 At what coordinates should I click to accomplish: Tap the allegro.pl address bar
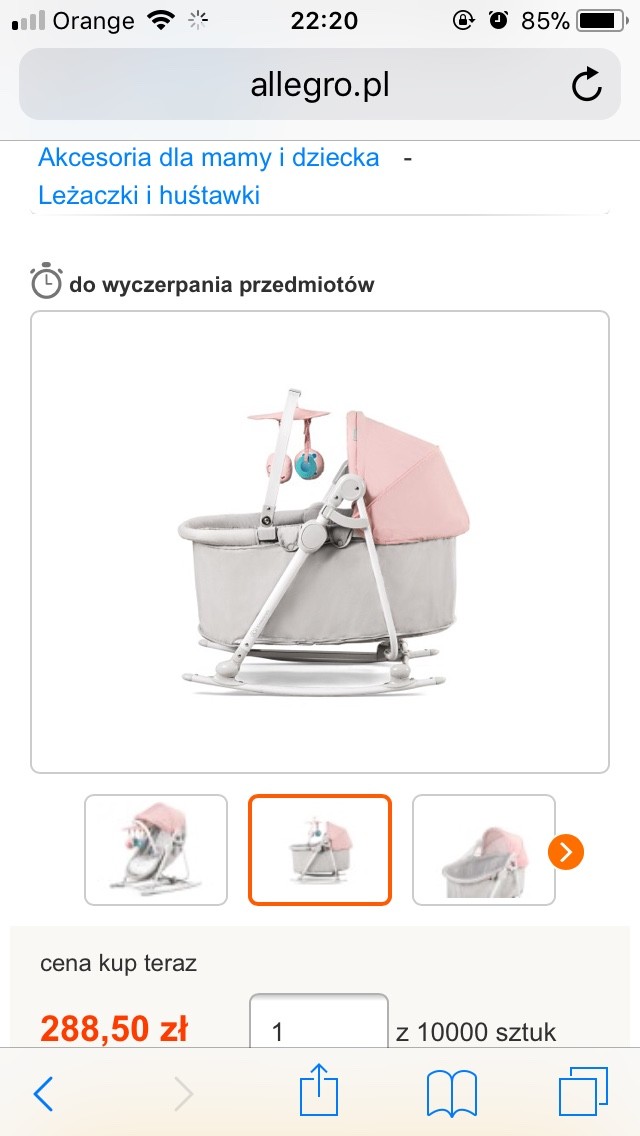(320, 85)
